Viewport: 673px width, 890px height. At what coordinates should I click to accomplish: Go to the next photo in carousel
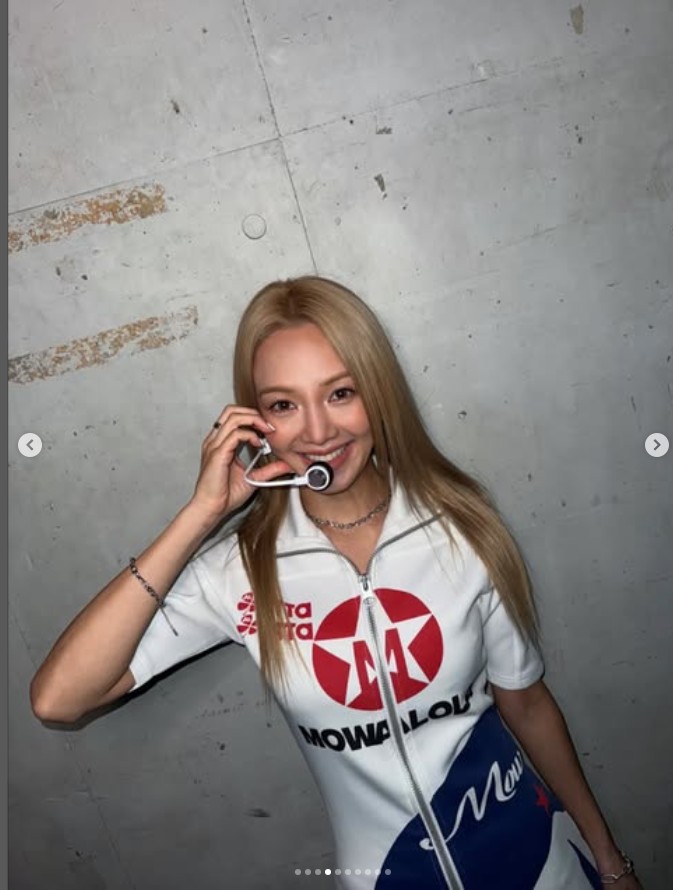tap(656, 445)
